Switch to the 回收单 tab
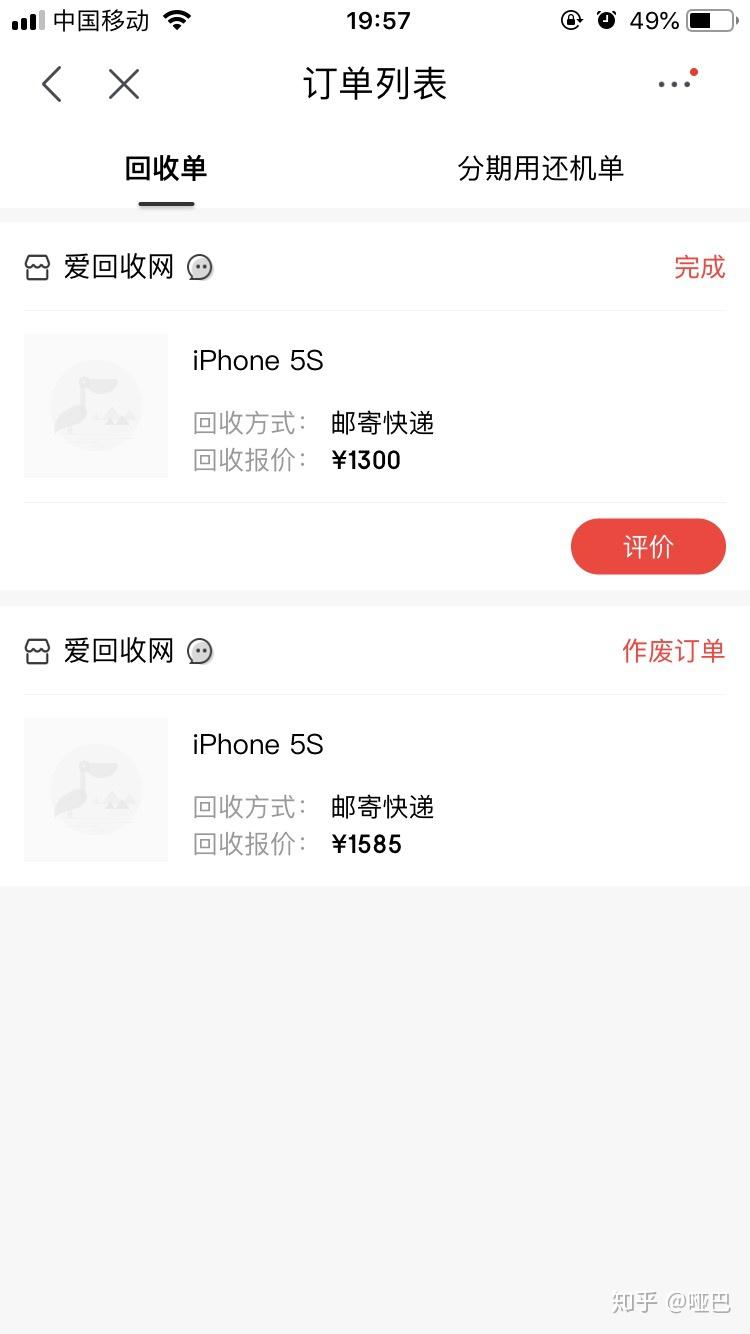This screenshot has width=750, height=1334. click(166, 168)
